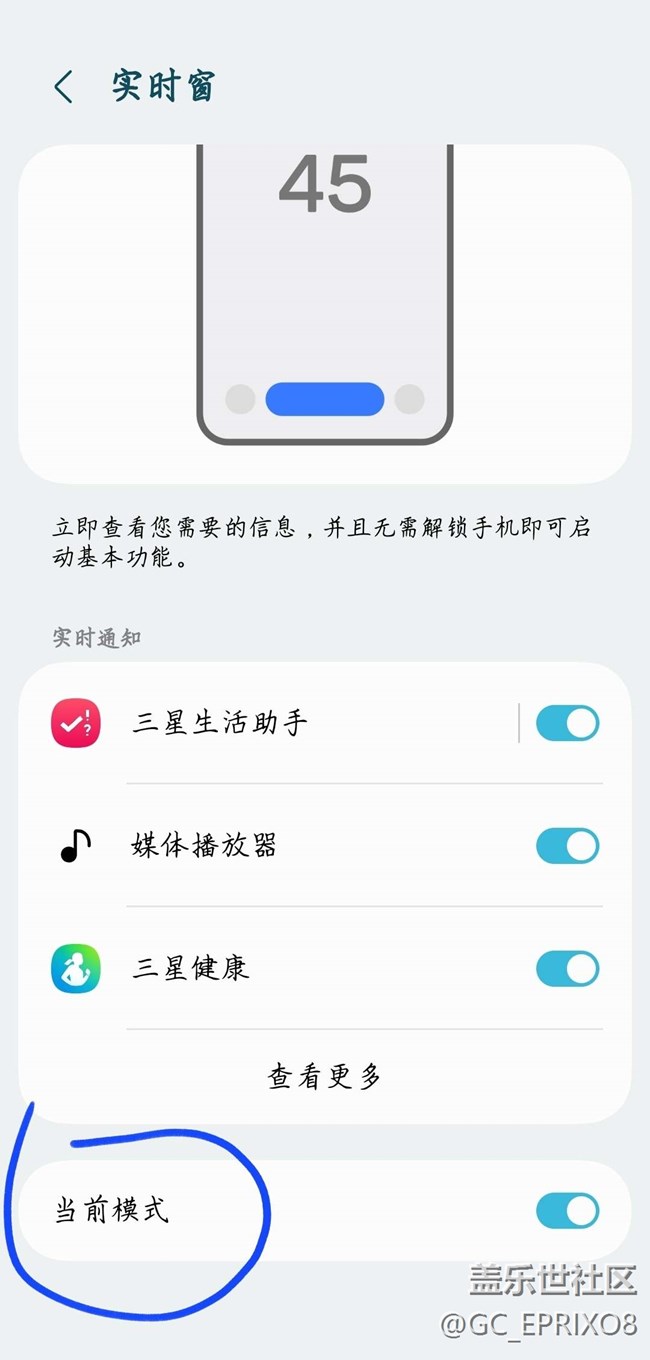This screenshot has width=650, height=1360.
Task: Disable 媒体播放器 live notifications
Action: click(567, 846)
